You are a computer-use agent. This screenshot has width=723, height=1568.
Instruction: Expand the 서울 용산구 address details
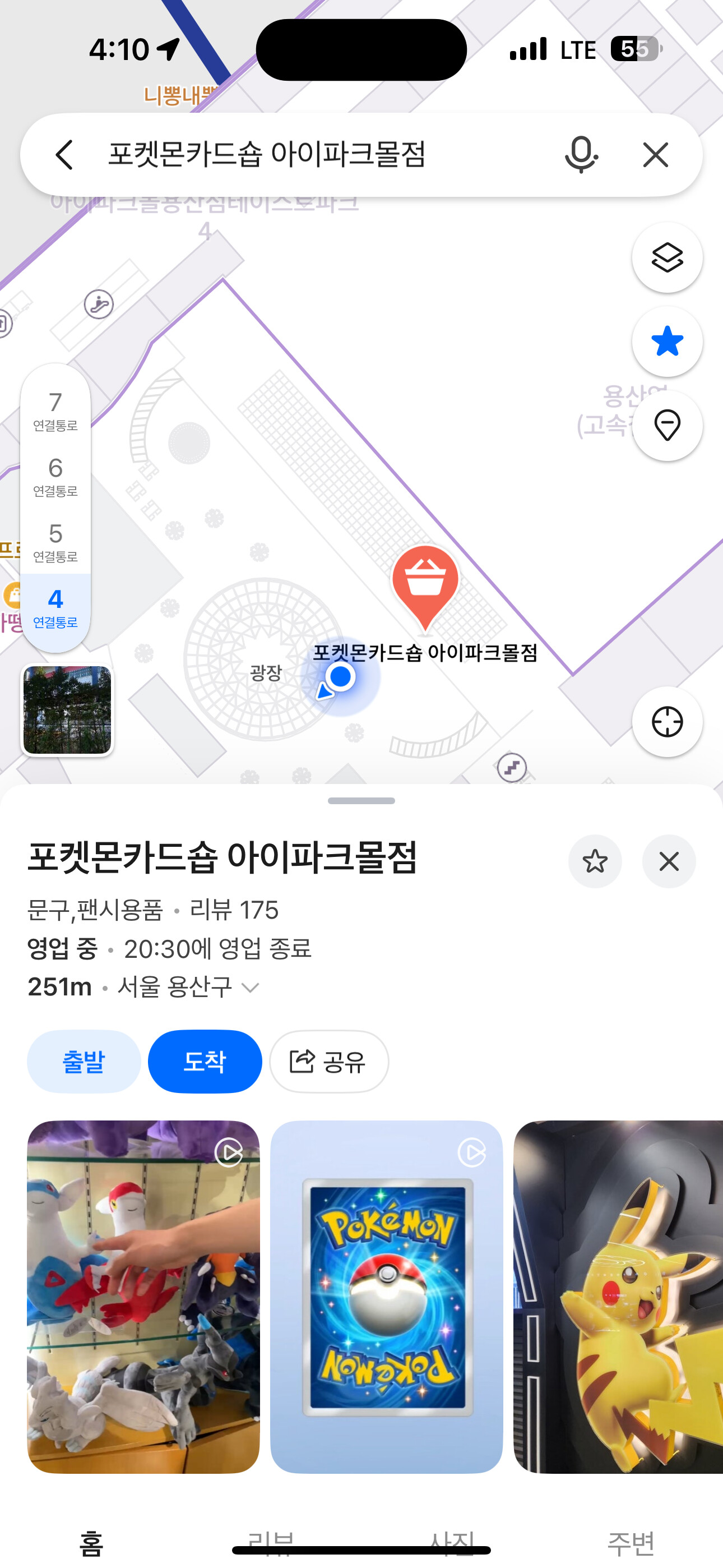(x=250, y=986)
